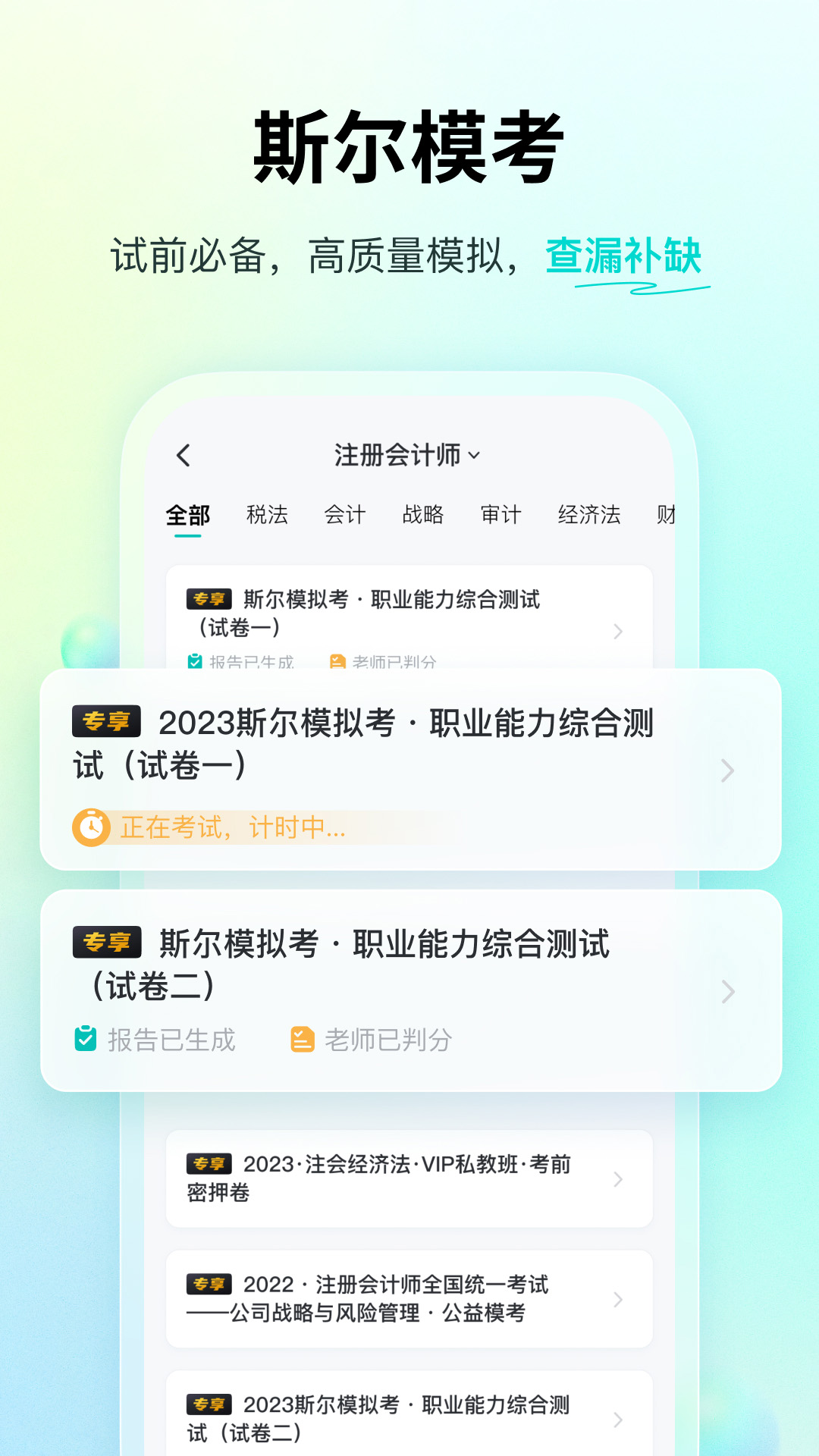819x1456 pixels.
Task: Expand the 2023 试卷一 card via its chevron
Action: point(726,771)
